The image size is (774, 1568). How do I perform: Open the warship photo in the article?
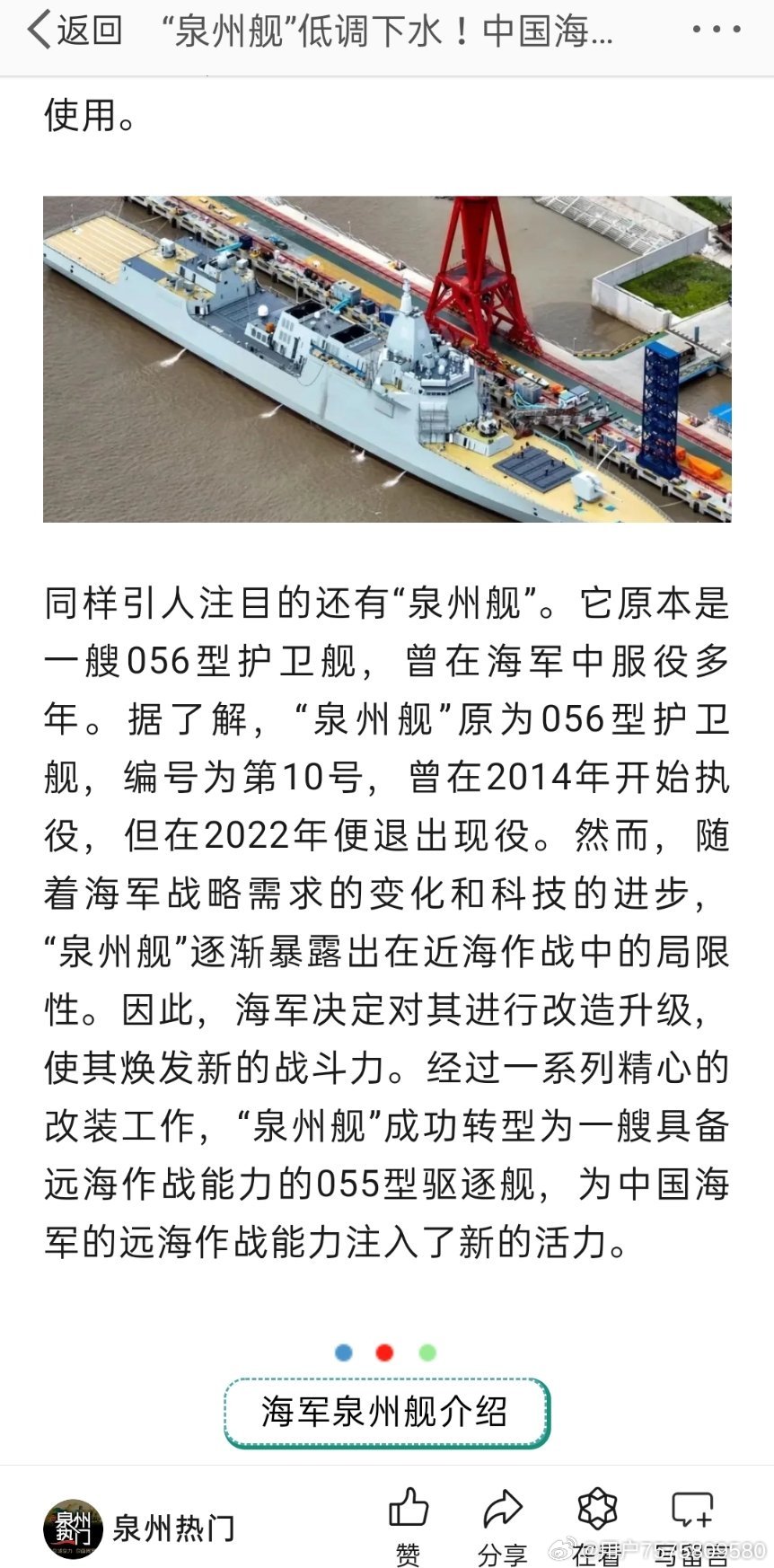point(387,359)
